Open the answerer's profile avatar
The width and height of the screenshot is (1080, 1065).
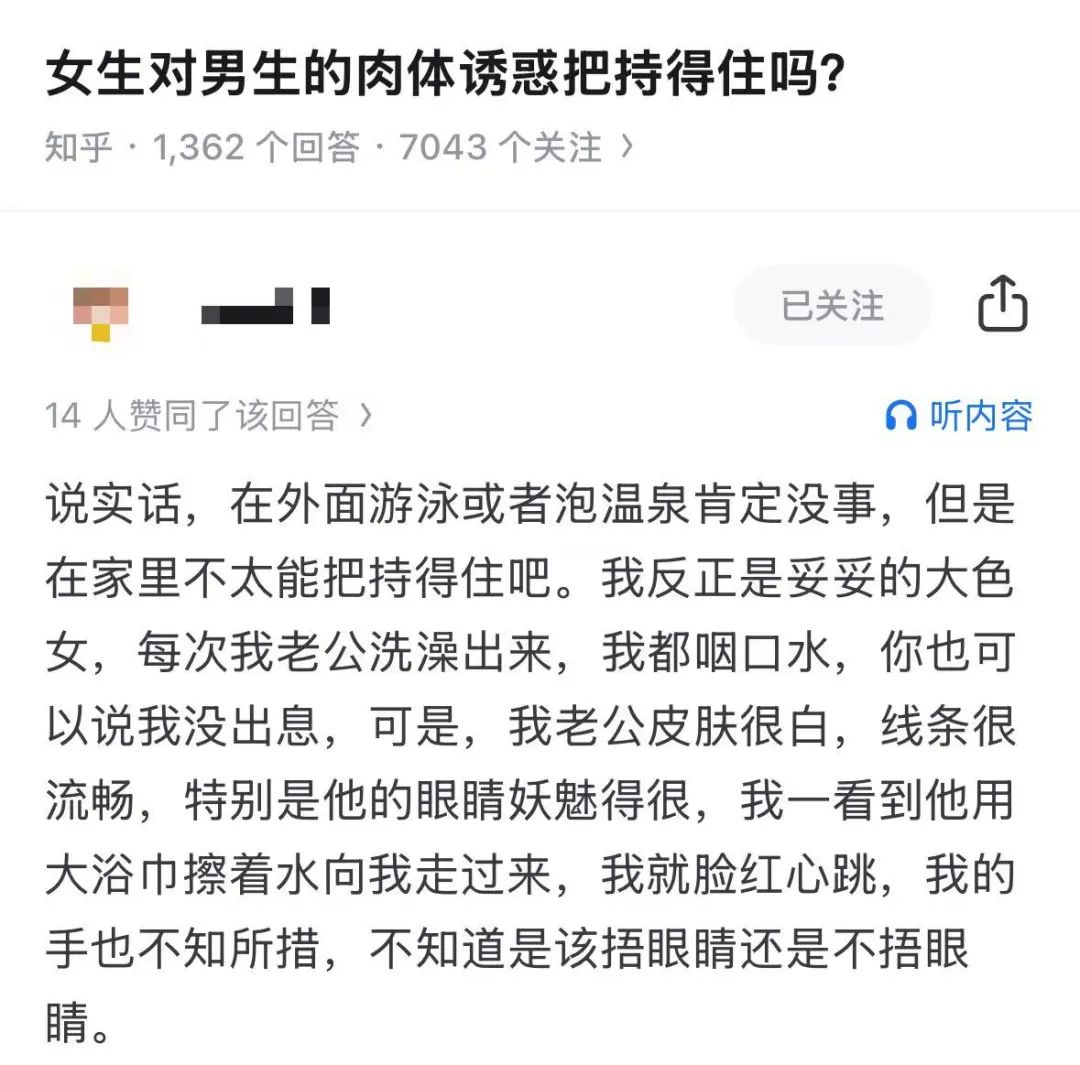pyautogui.click(x=101, y=307)
